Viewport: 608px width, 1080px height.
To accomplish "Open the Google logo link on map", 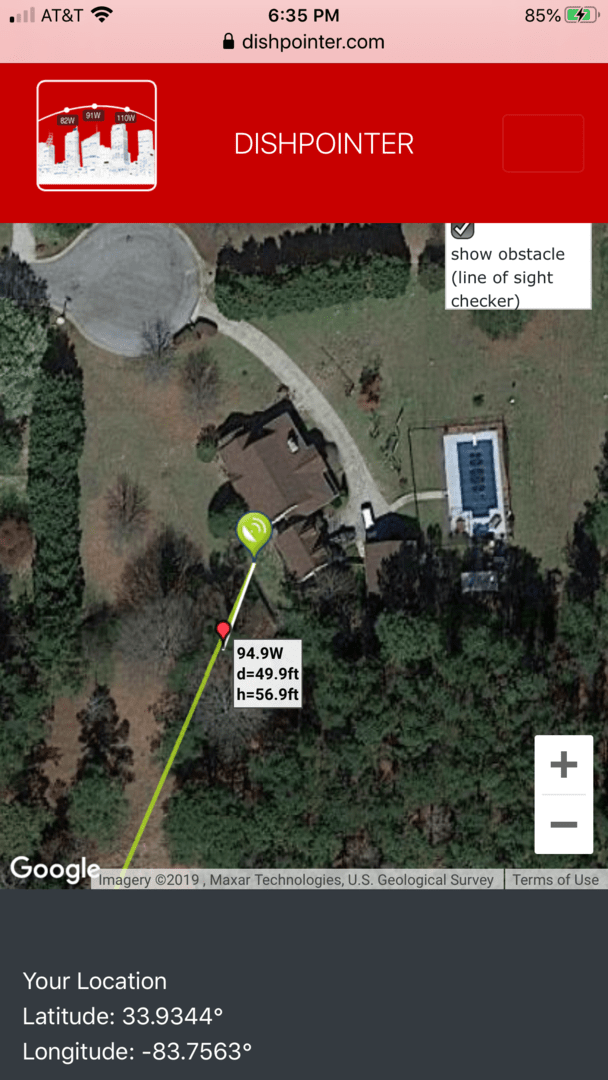I will pos(54,869).
